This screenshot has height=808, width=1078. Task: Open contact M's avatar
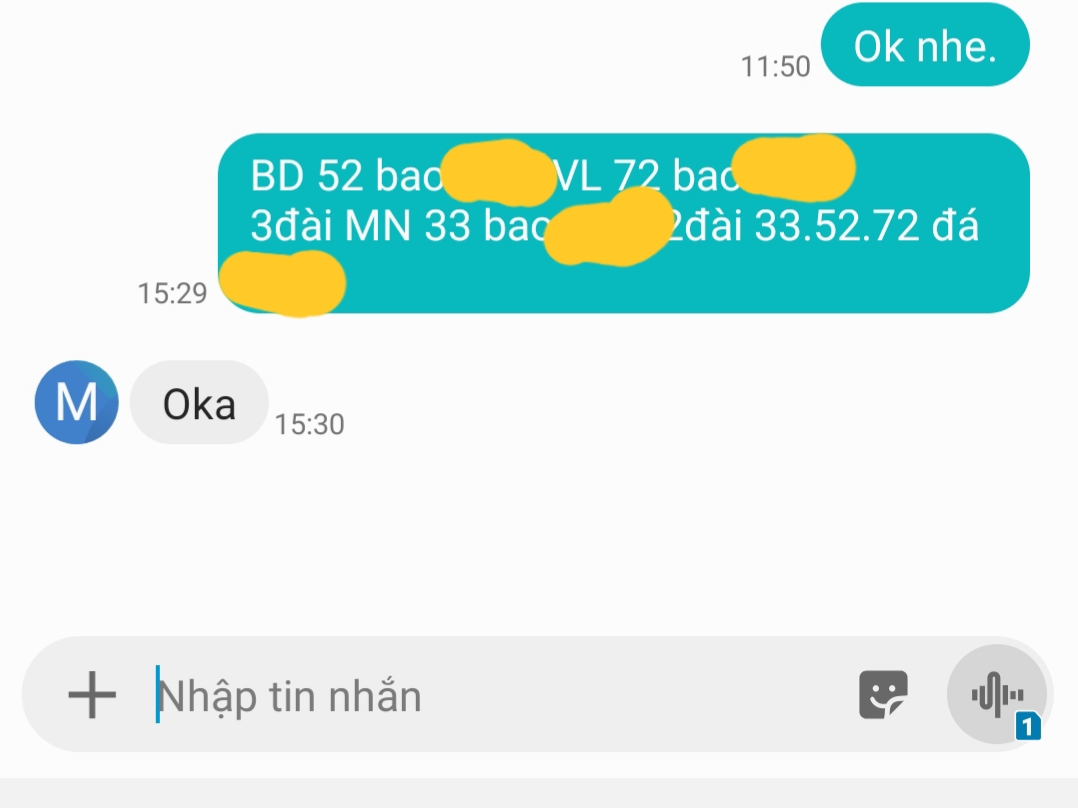76,402
